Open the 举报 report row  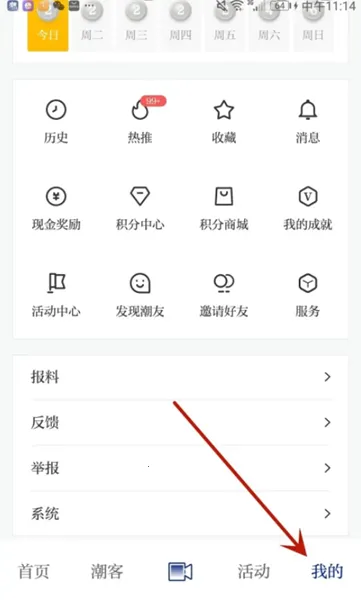(x=181, y=468)
